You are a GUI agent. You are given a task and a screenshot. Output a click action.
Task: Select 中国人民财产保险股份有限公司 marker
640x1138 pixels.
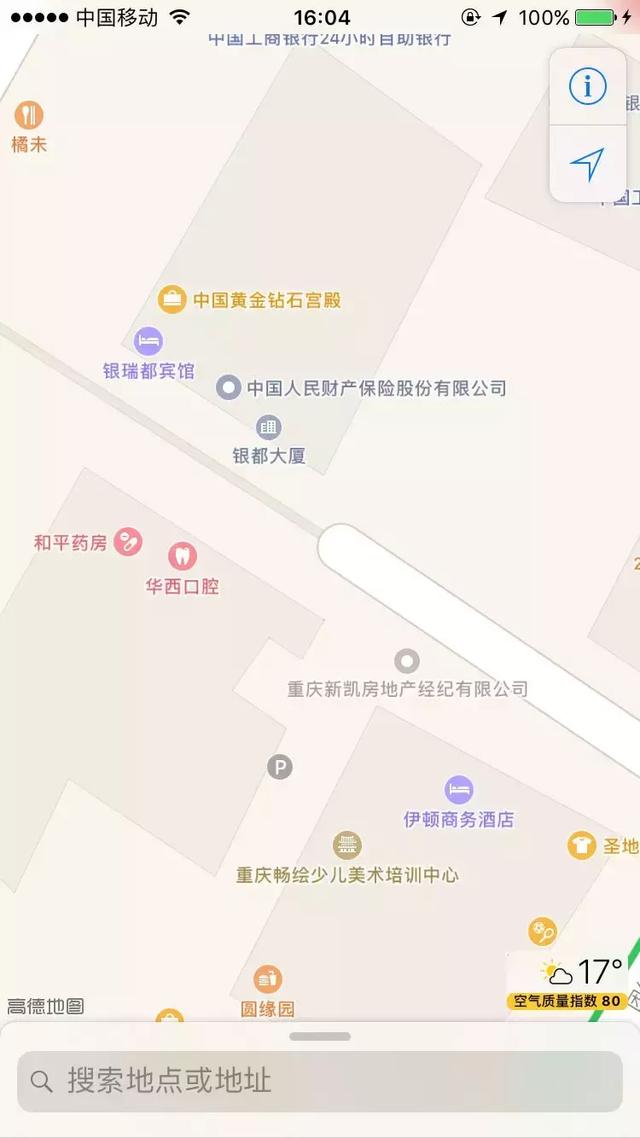[229, 388]
